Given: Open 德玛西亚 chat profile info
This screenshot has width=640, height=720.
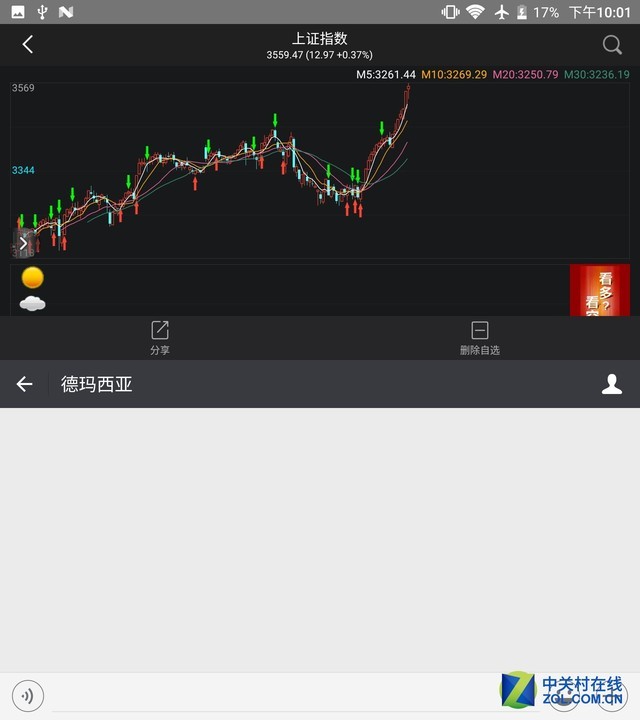Looking at the screenshot, I should (611, 384).
